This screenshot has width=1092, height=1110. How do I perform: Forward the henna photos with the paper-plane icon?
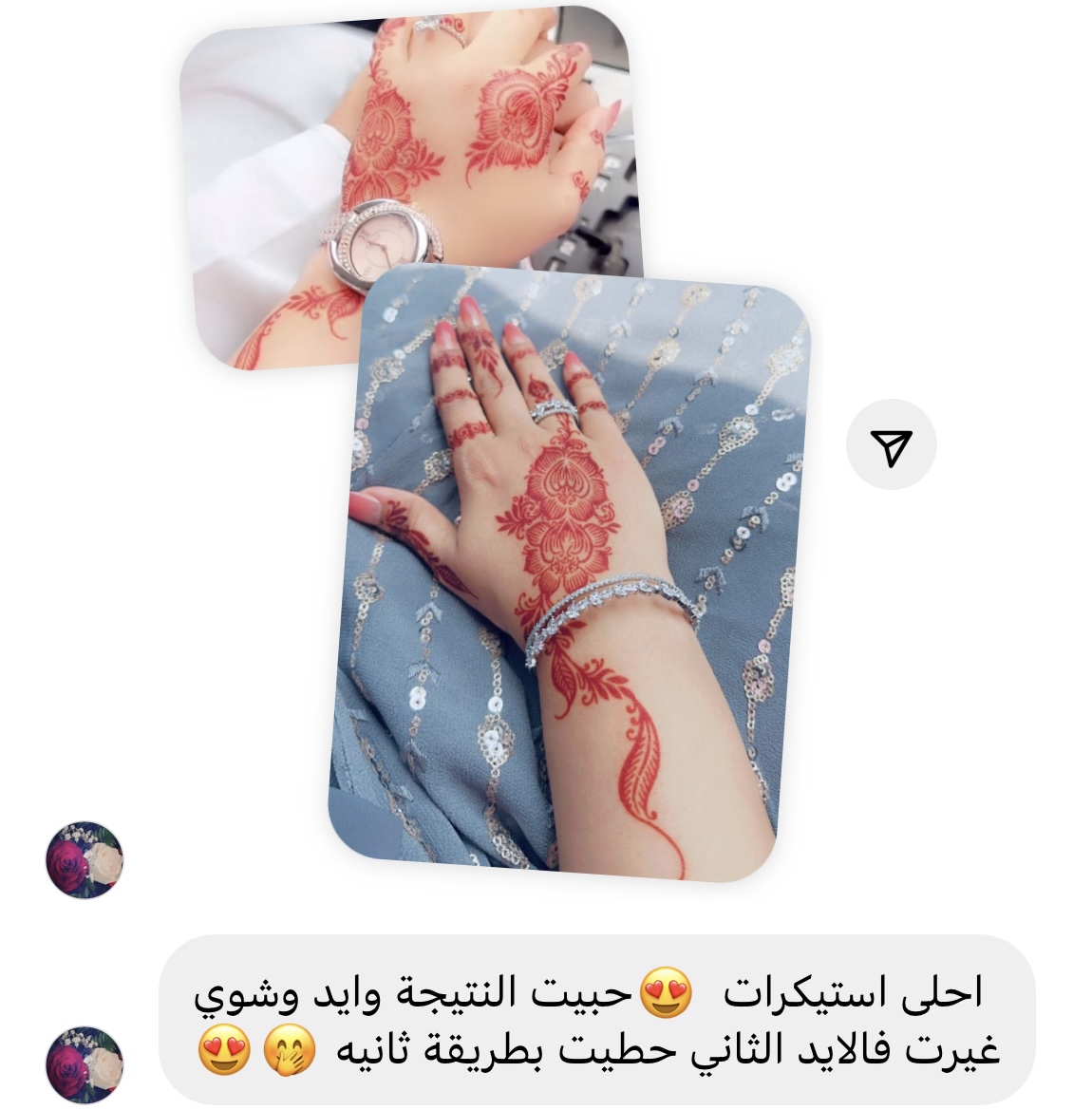pos(891,447)
